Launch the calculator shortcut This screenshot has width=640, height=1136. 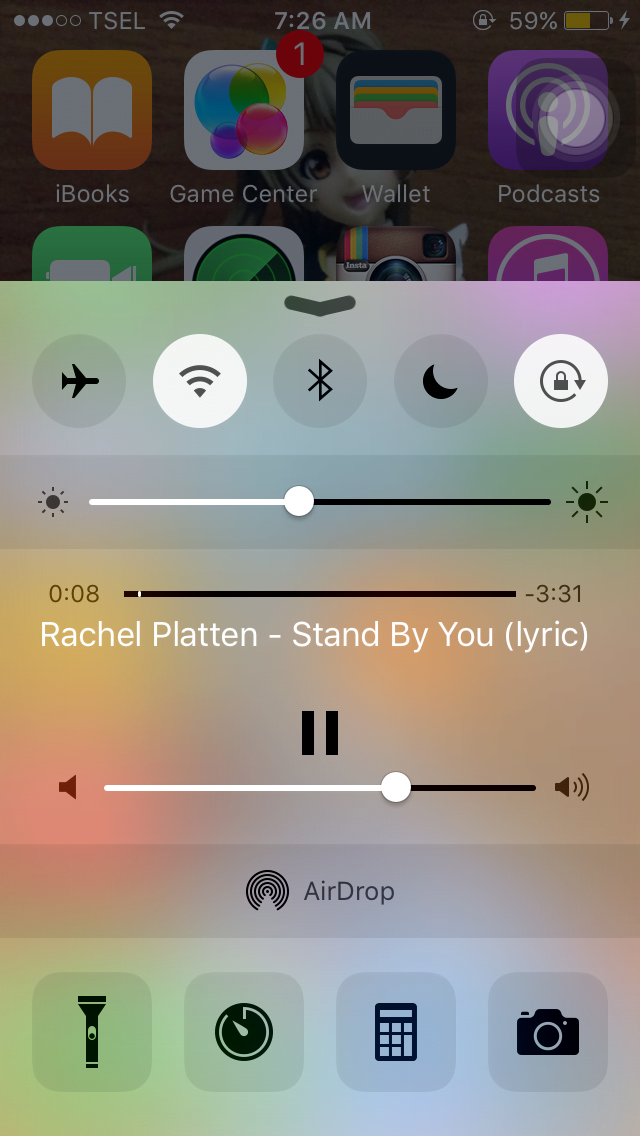pos(396,1032)
